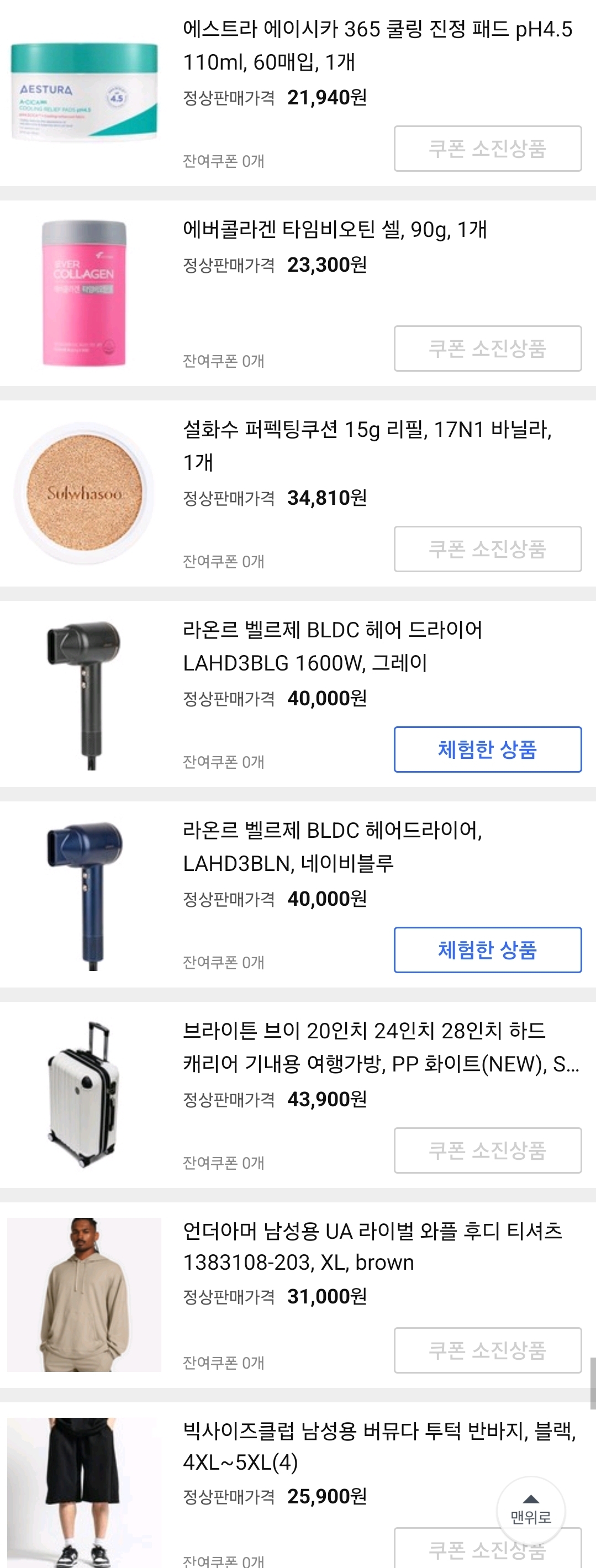View the 브라이튼 브이 하드 캐리어 product
Screen dimensions: 596x1568
point(381,1047)
